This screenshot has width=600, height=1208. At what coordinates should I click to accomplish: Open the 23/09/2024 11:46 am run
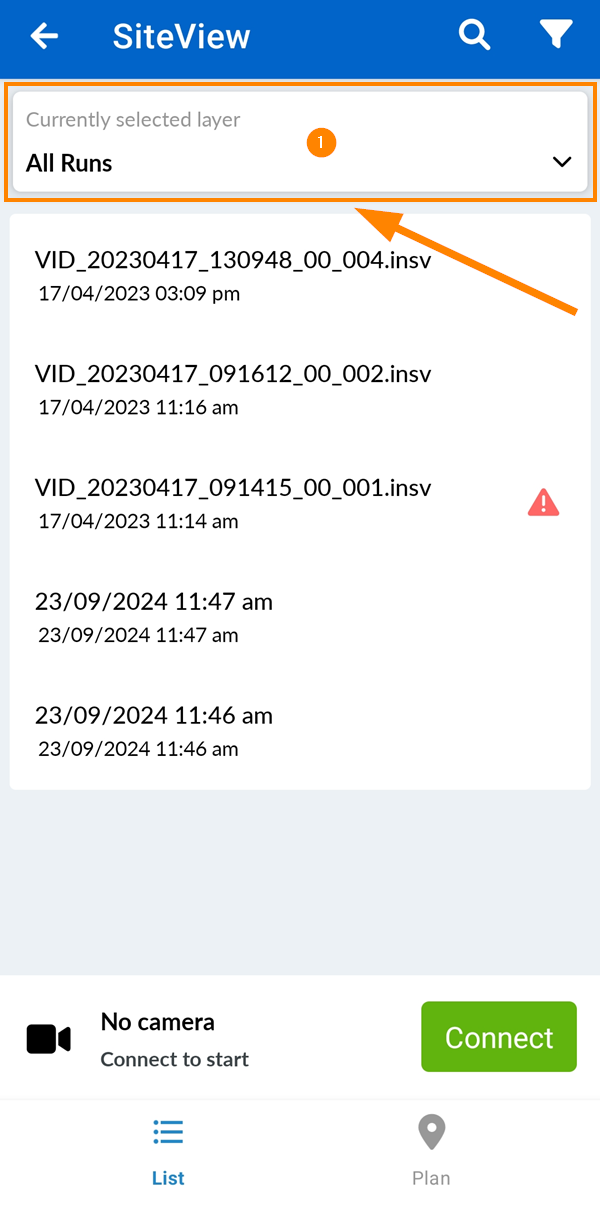(154, 729)
